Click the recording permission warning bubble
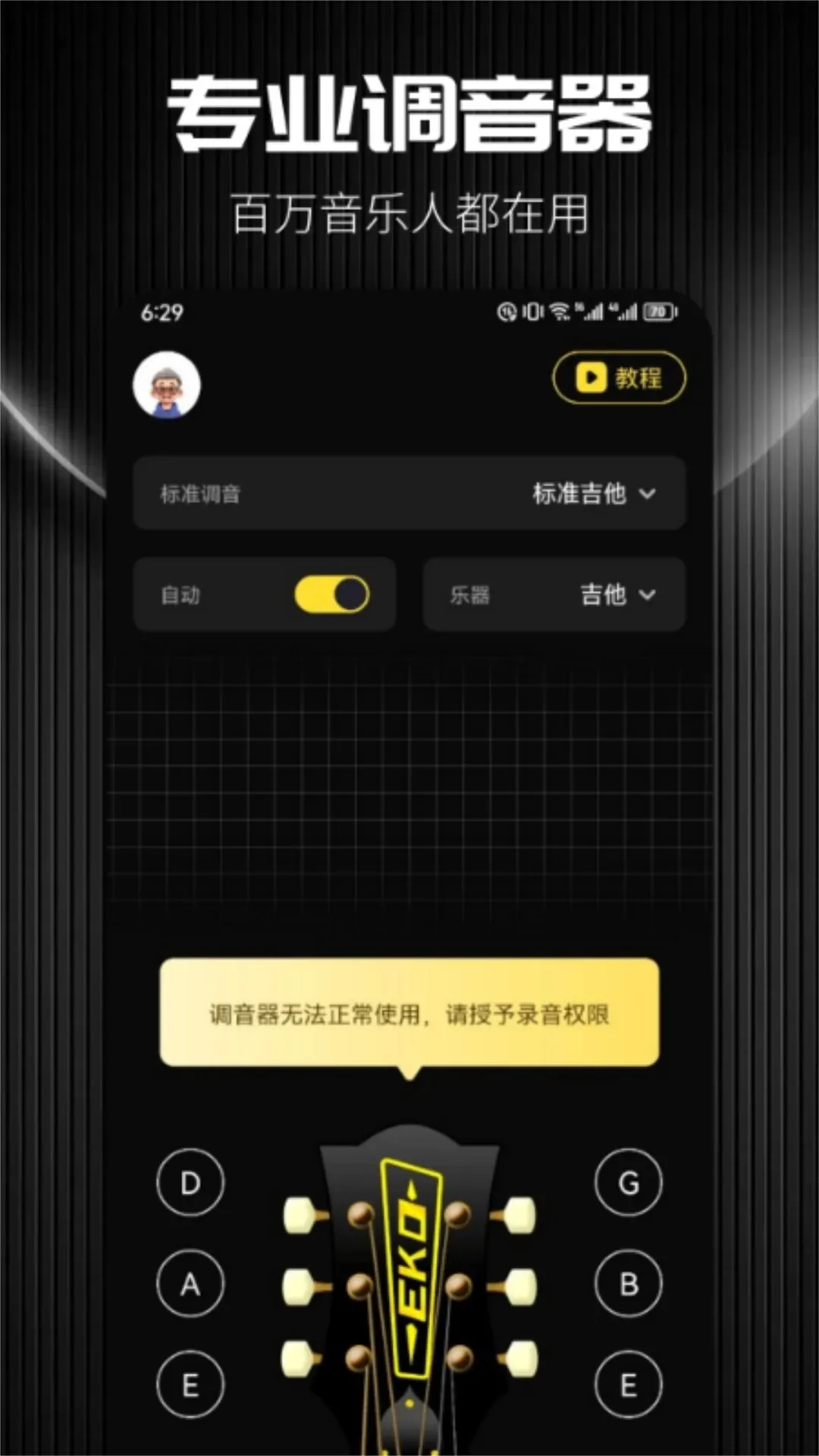The image size is (819, 1456). tap(409, 1012)
